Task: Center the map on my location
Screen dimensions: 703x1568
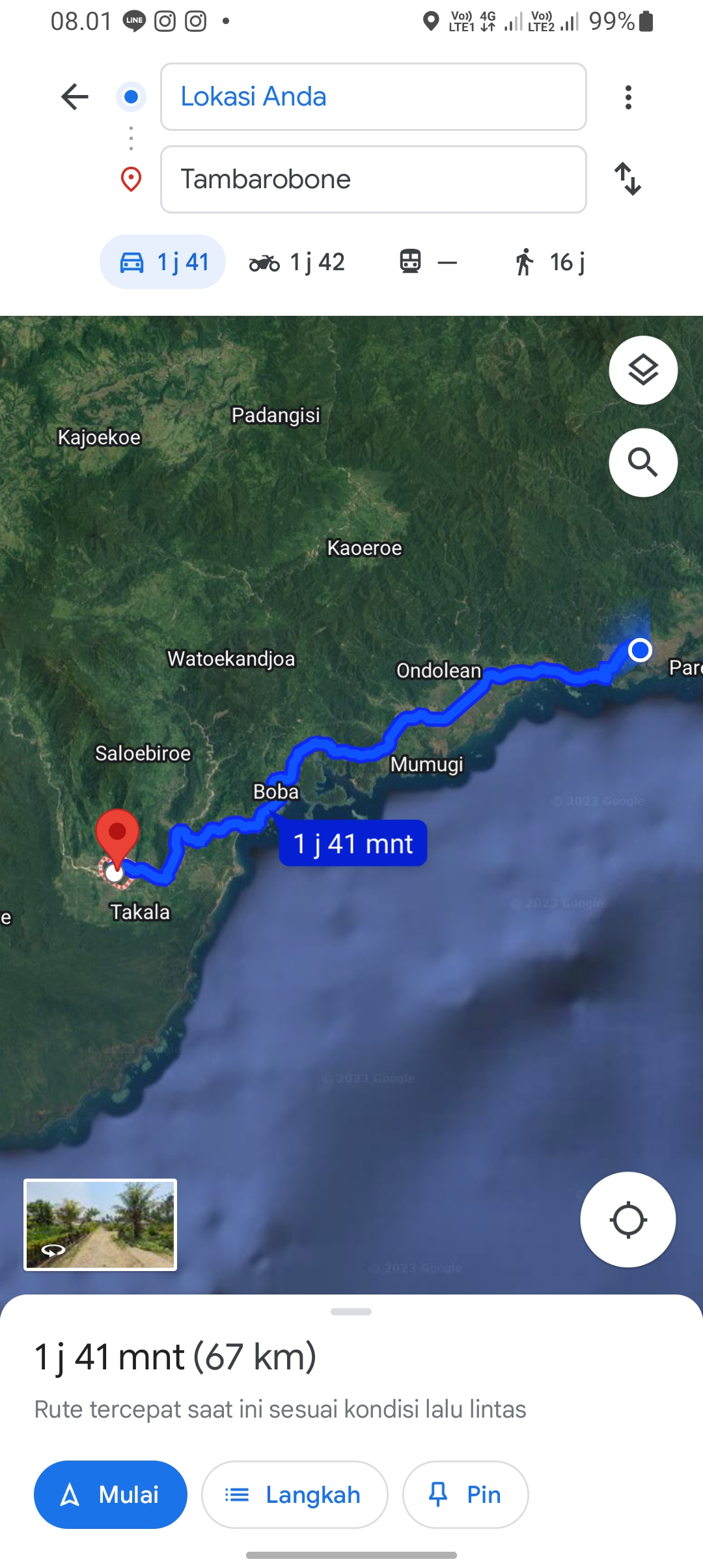Action: [628, 1220]
